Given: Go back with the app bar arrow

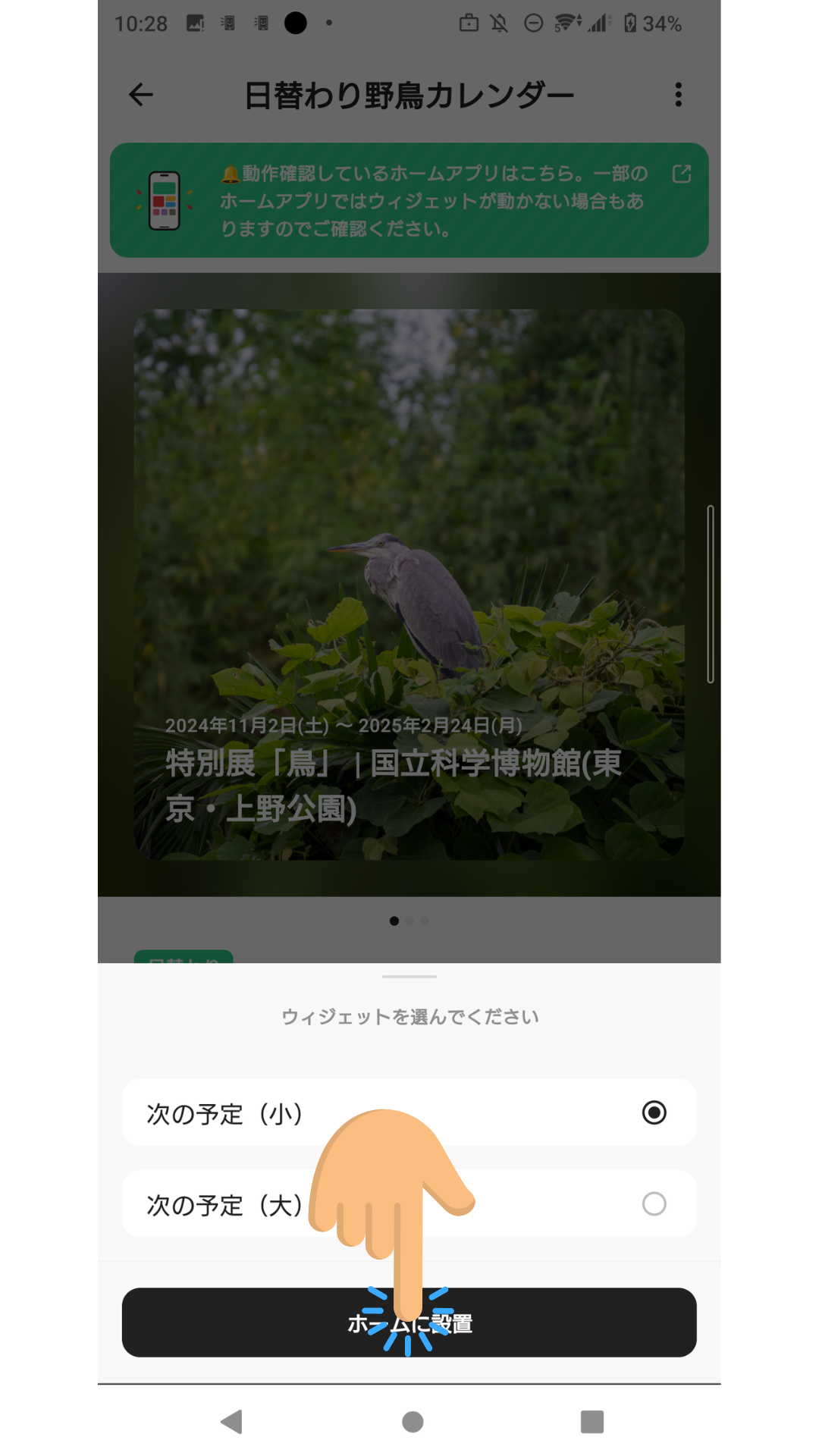Looking at the screenshot, I should (141, 95).
